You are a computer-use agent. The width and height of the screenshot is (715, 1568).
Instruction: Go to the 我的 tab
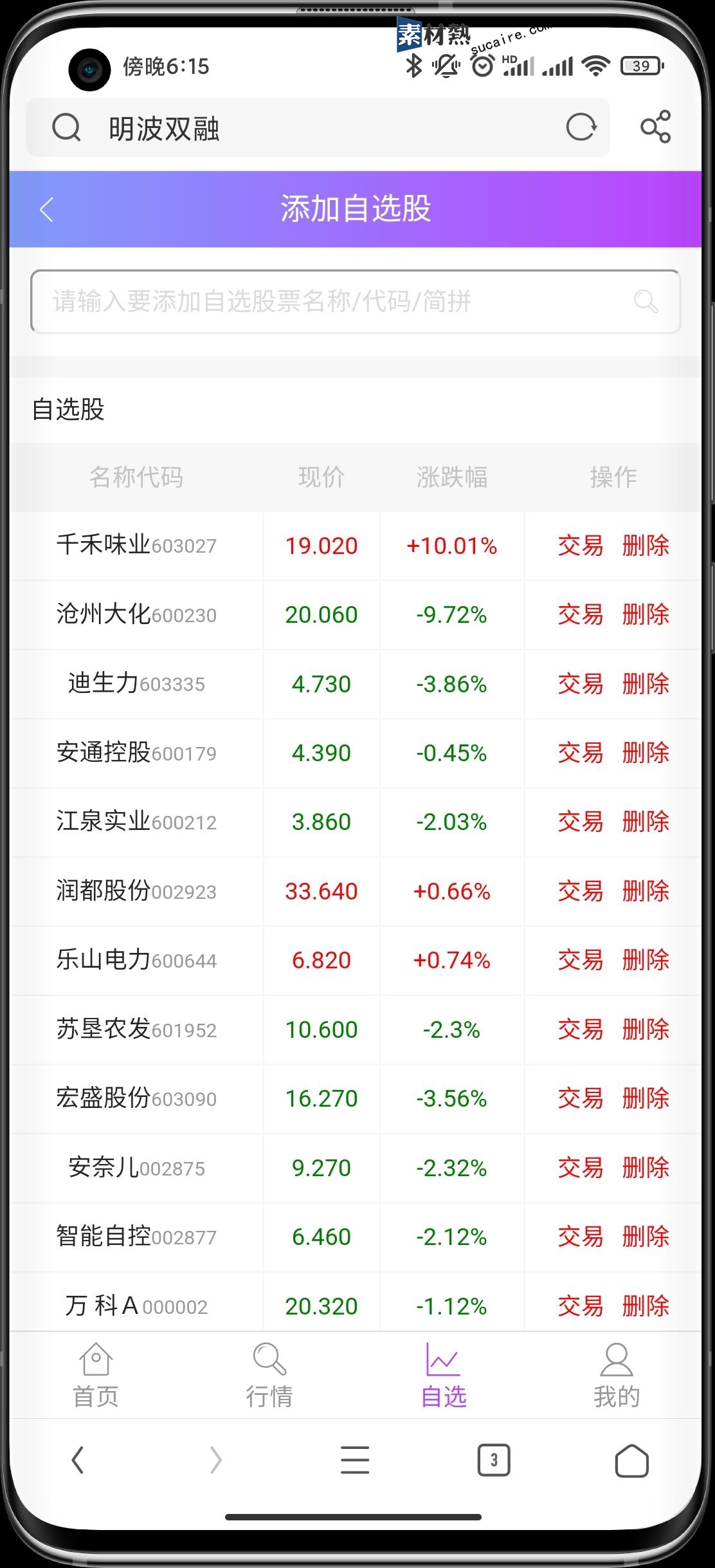tap(617, 1376)
